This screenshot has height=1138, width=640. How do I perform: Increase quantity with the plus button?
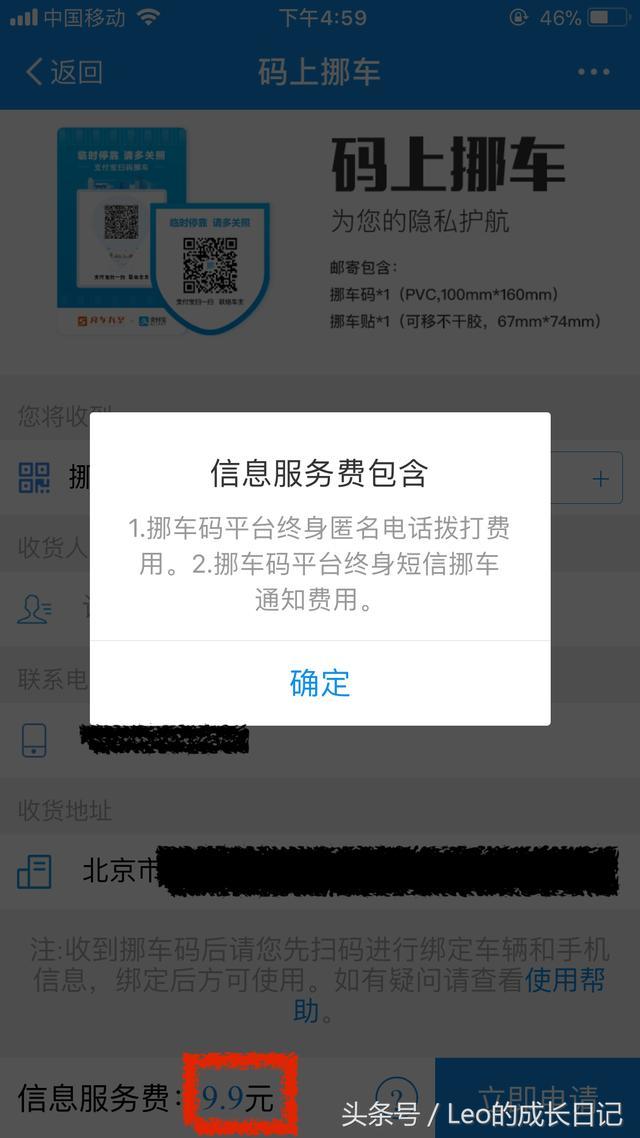tap(600, 479)
